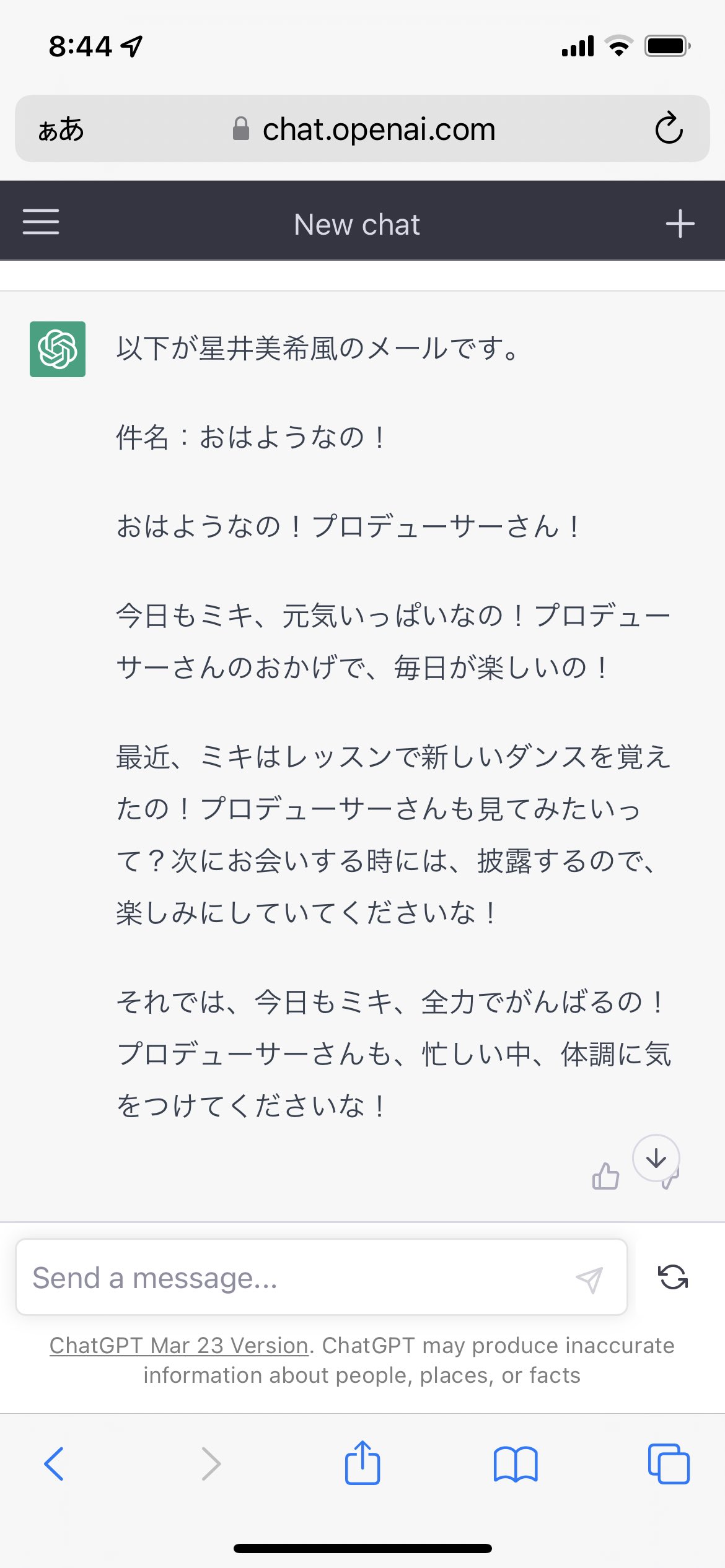Show all open Safari tabs
Image resolution: width=725 pixels, height=1568 pixels.
point(669,1464)
